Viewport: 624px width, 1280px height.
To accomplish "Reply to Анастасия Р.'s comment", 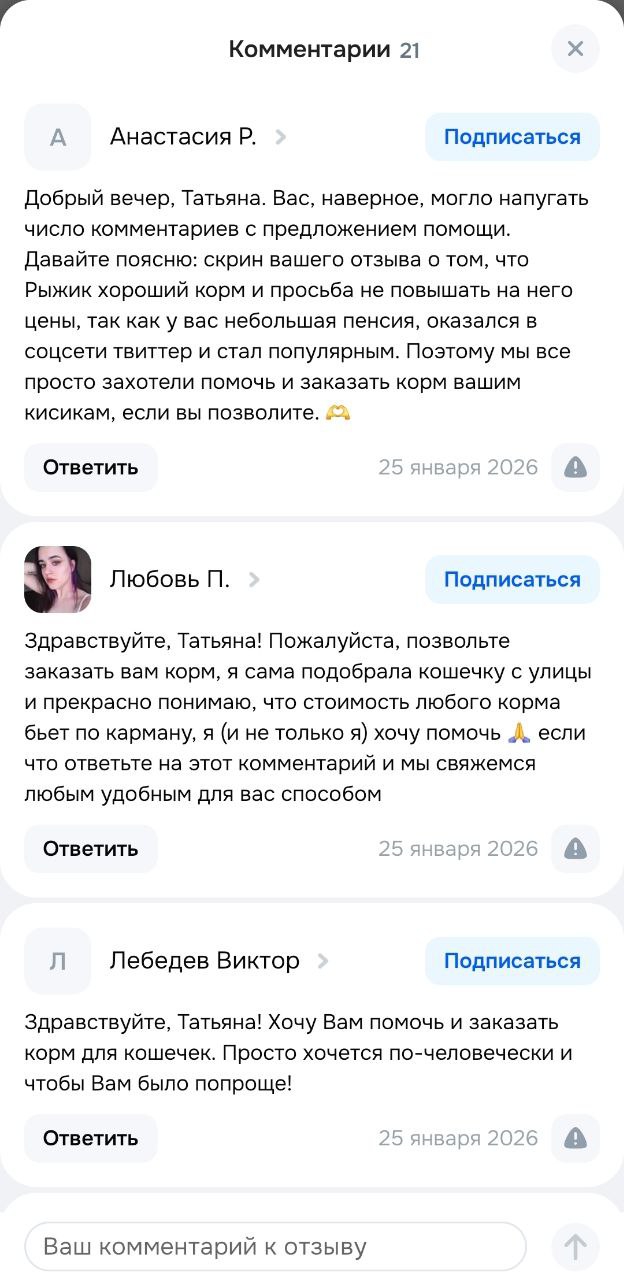I will [91, 467].
